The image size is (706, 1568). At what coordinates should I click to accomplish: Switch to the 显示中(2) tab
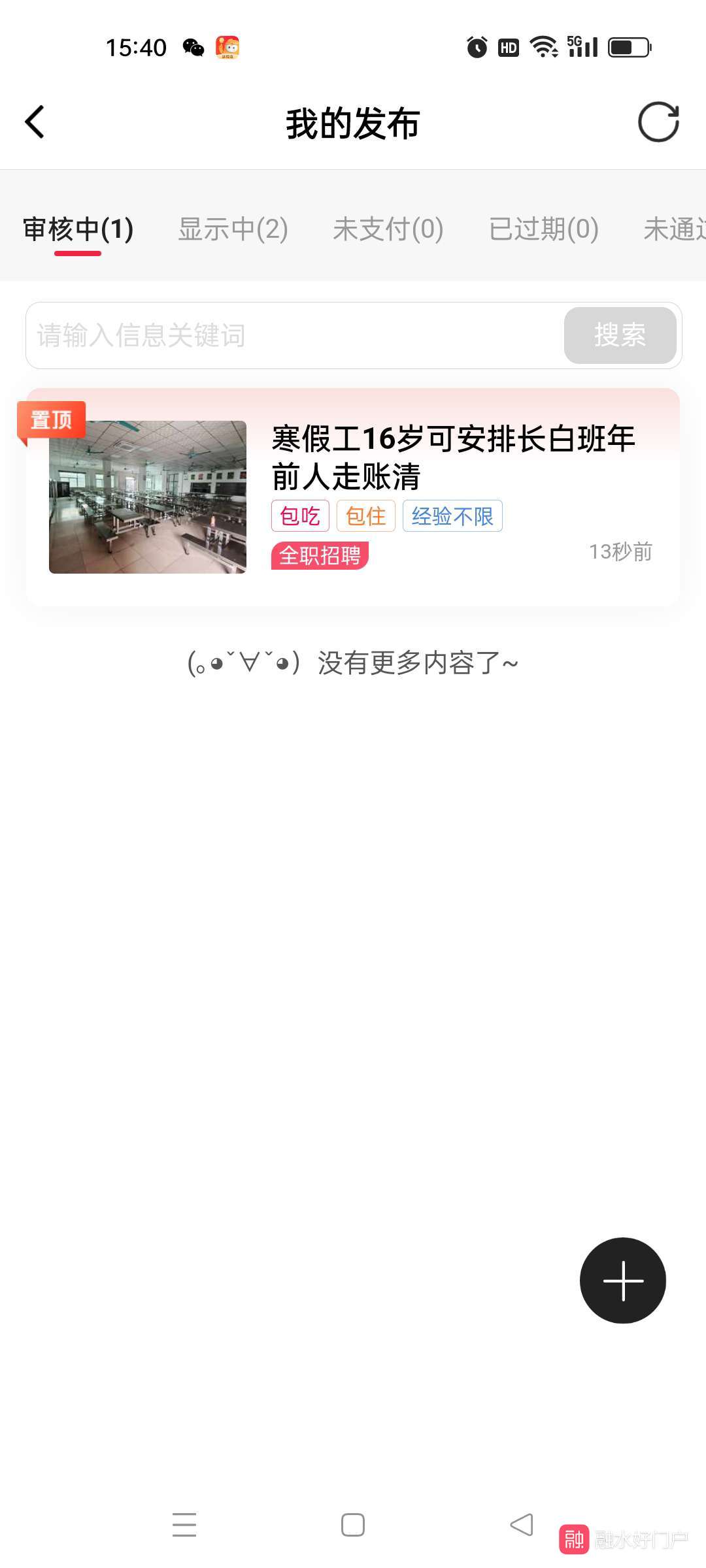coord(233,229)
